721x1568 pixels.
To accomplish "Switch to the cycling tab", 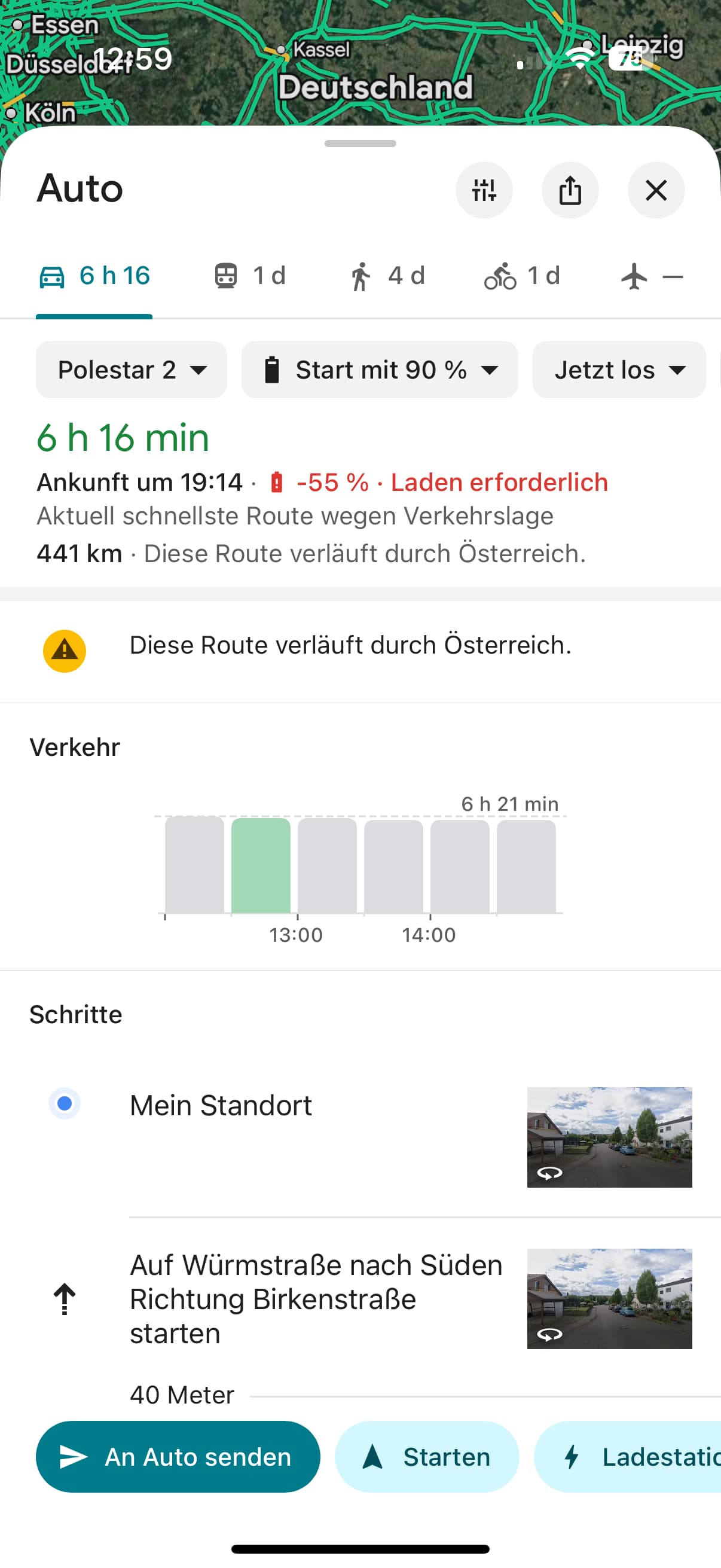I will pyautogui.click(x=522, y=276).
